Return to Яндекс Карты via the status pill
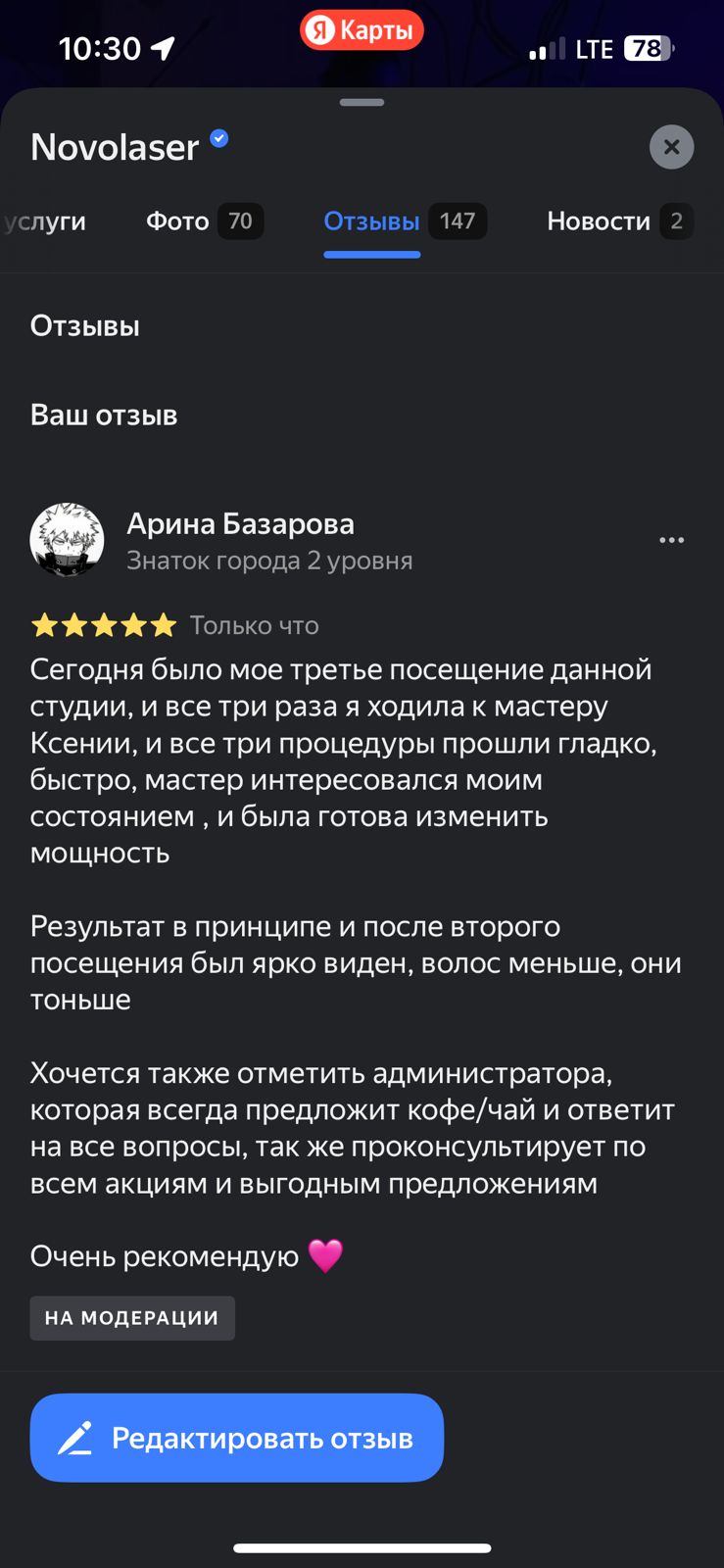 [x=362, y=30]
